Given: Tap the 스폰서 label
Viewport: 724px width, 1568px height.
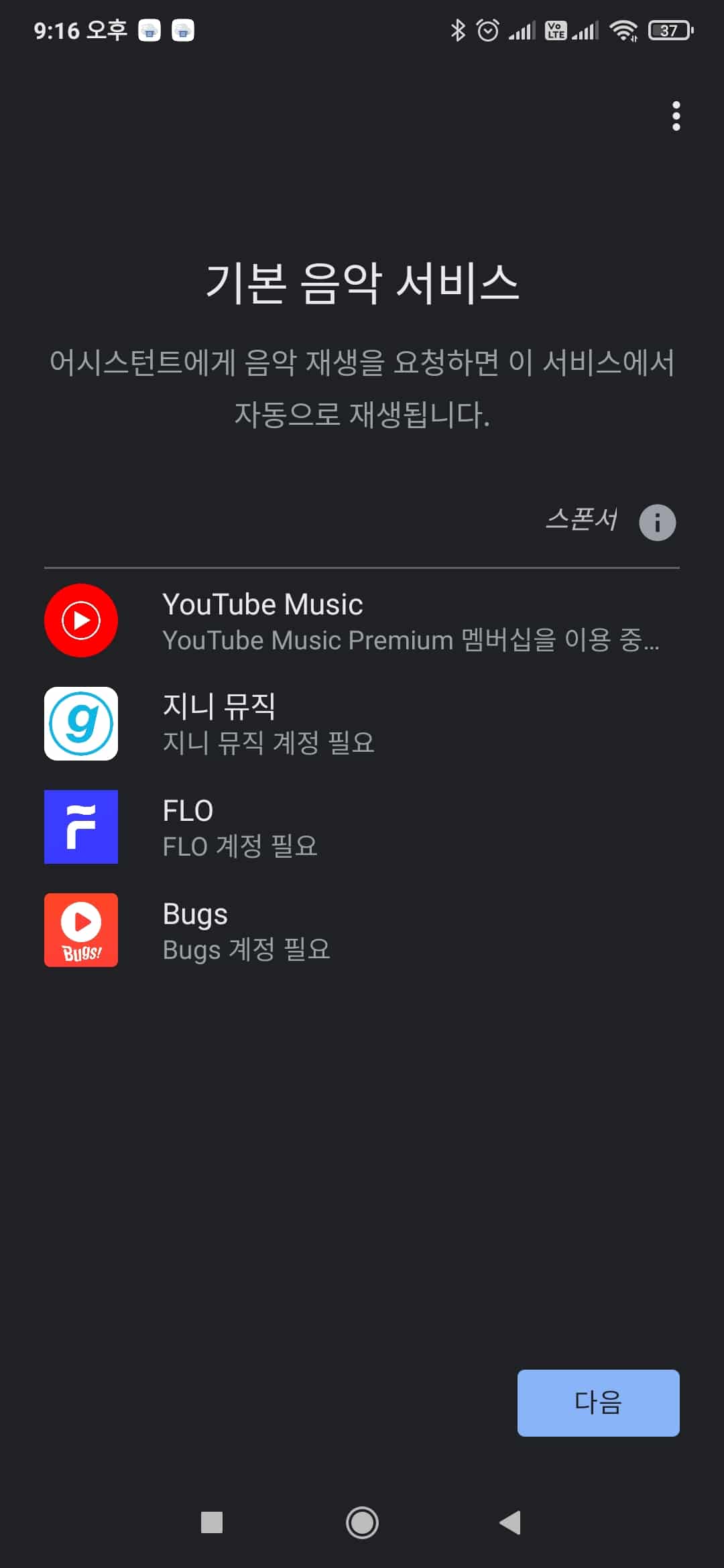Looking at the screenshot, I should click(582, 521).
